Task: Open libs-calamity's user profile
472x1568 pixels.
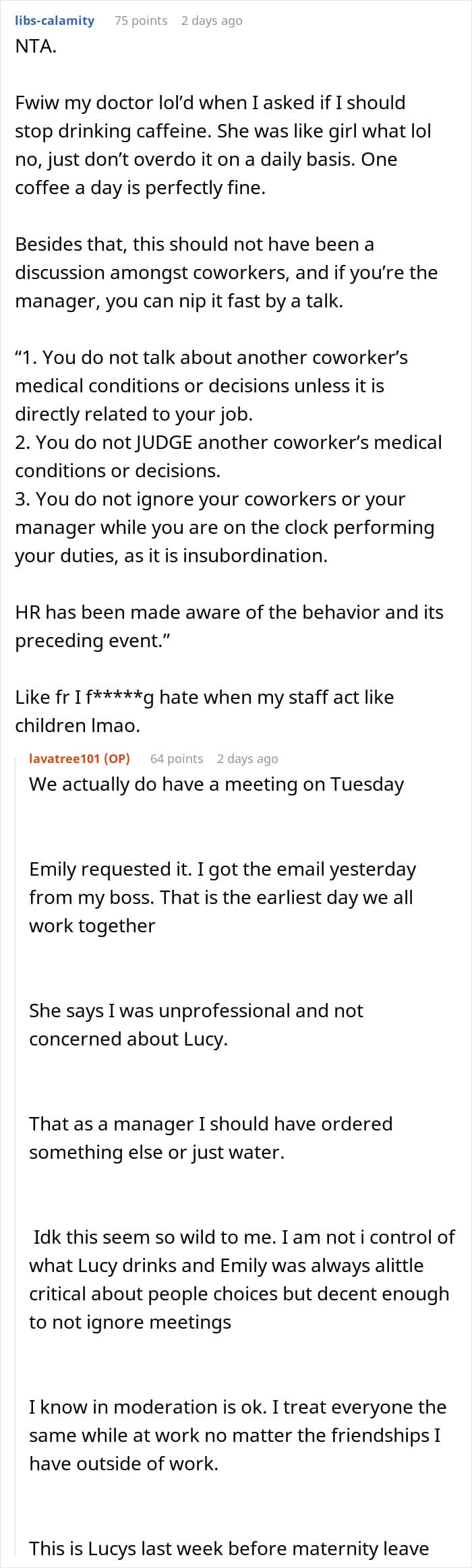Action: 55,20
